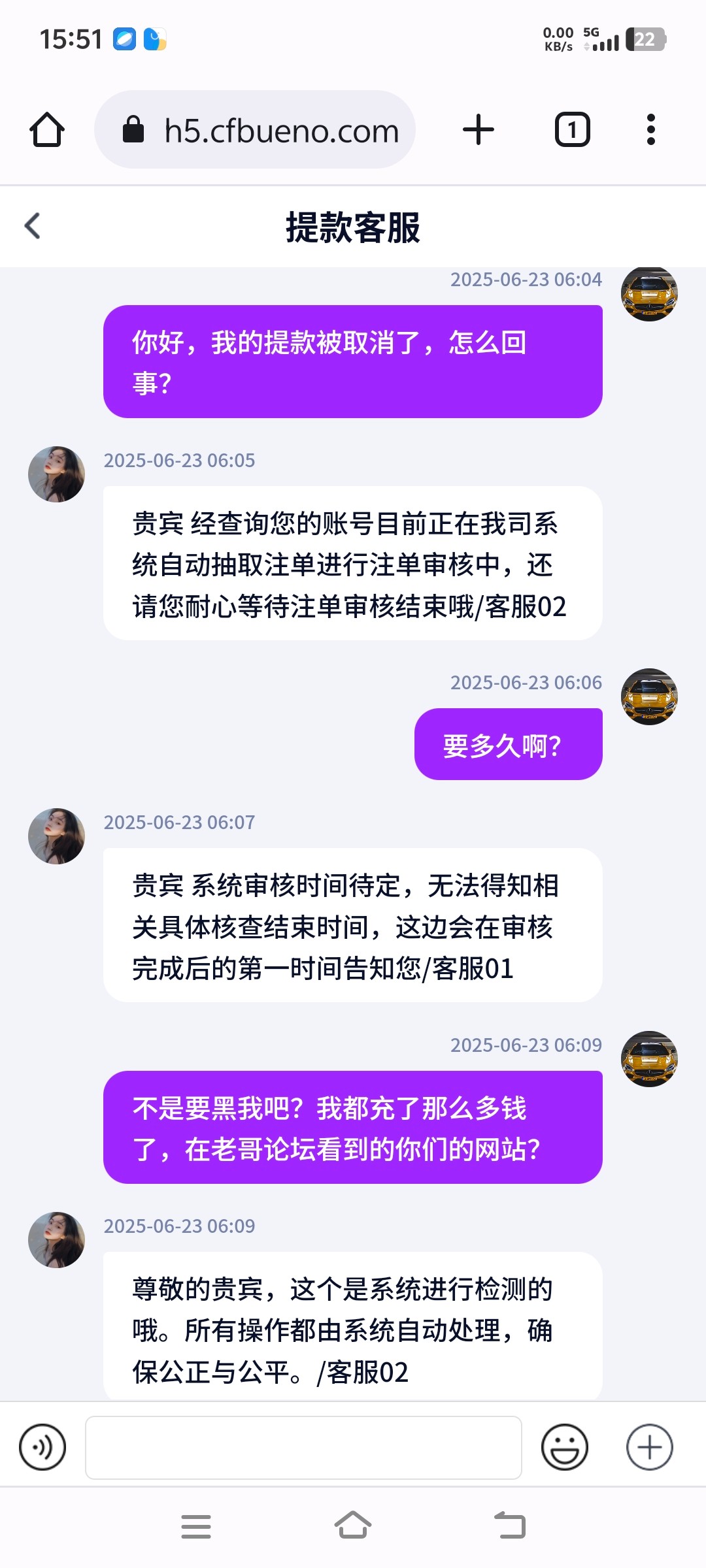This screenshot has width=706, height=1568.
Task: Open a new browser tab
Action: (x=479, y=130)
